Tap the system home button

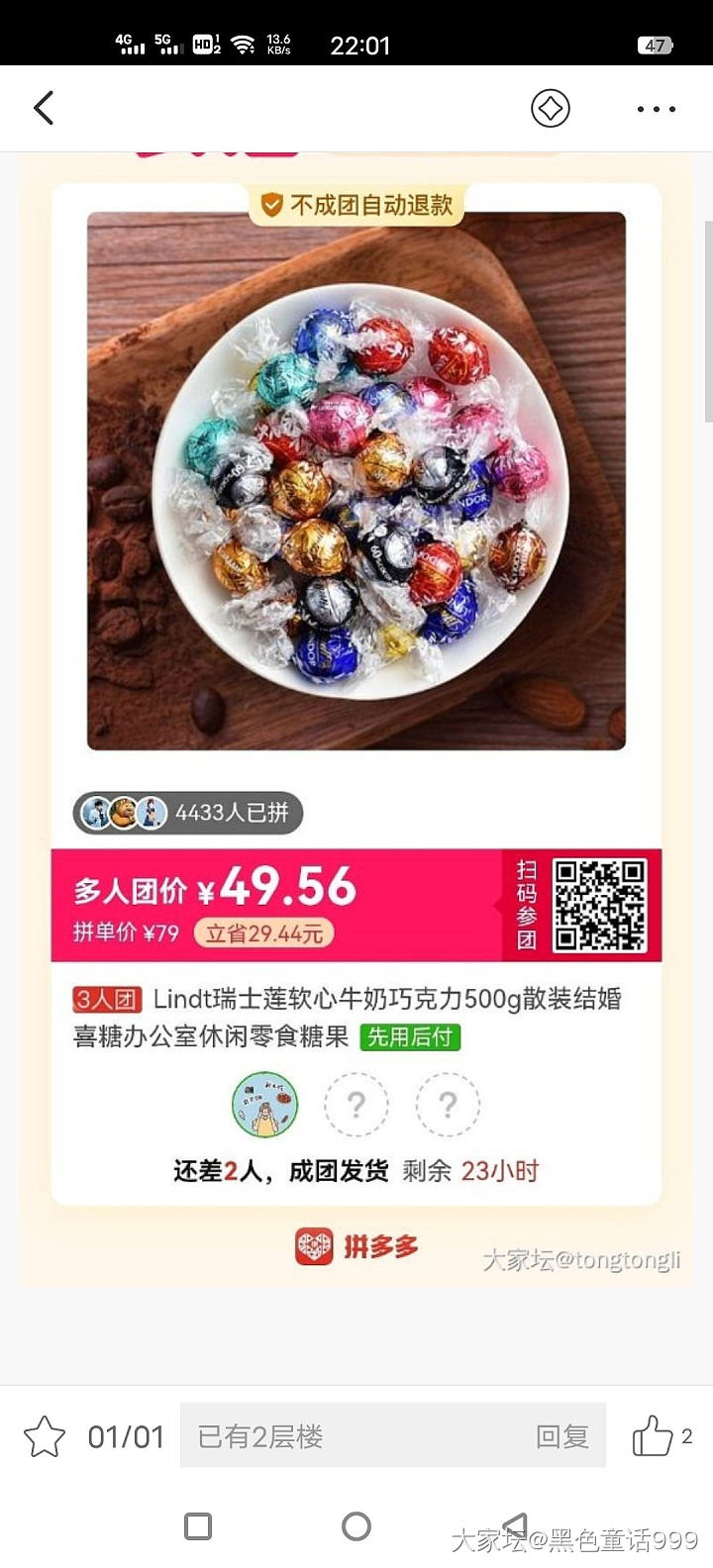356,1526
